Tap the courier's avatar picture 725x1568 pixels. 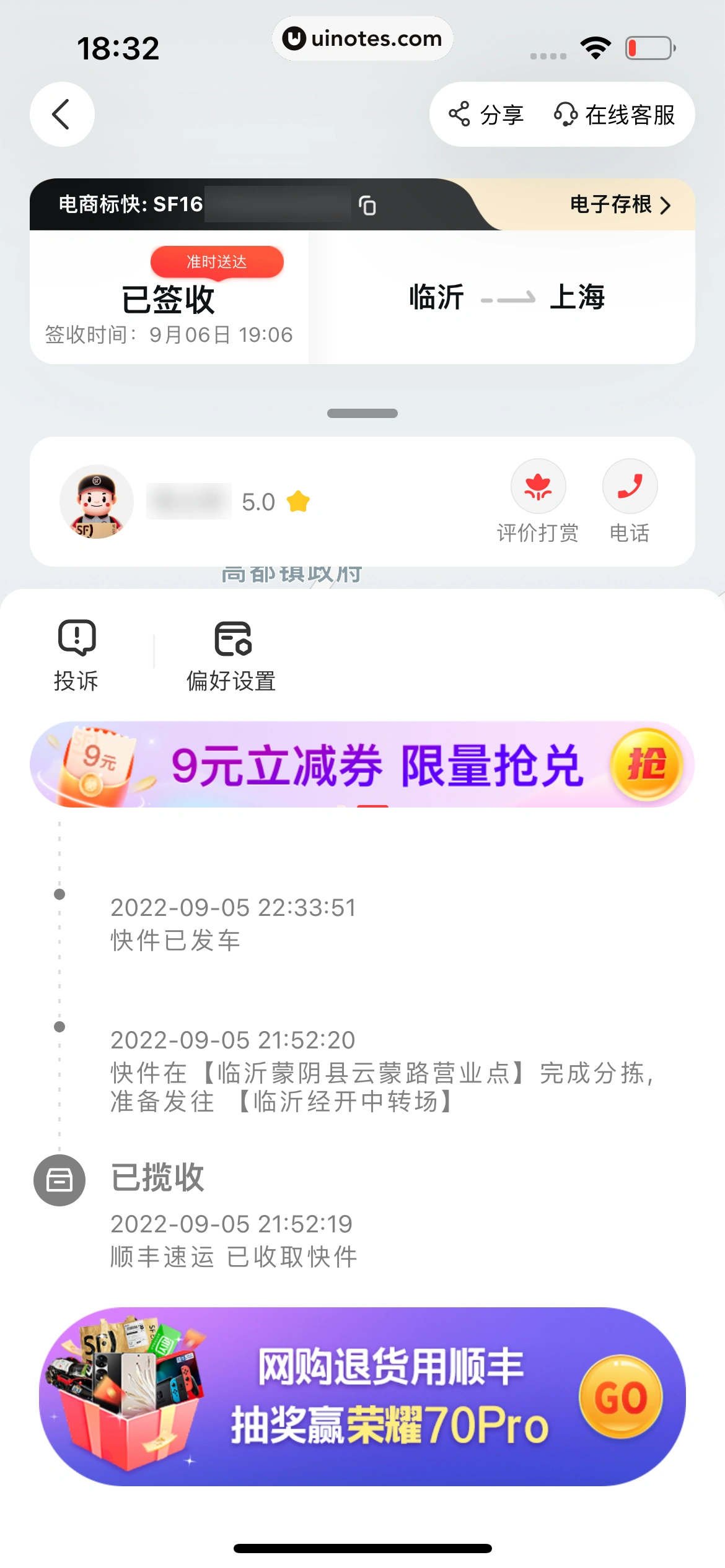97,502
